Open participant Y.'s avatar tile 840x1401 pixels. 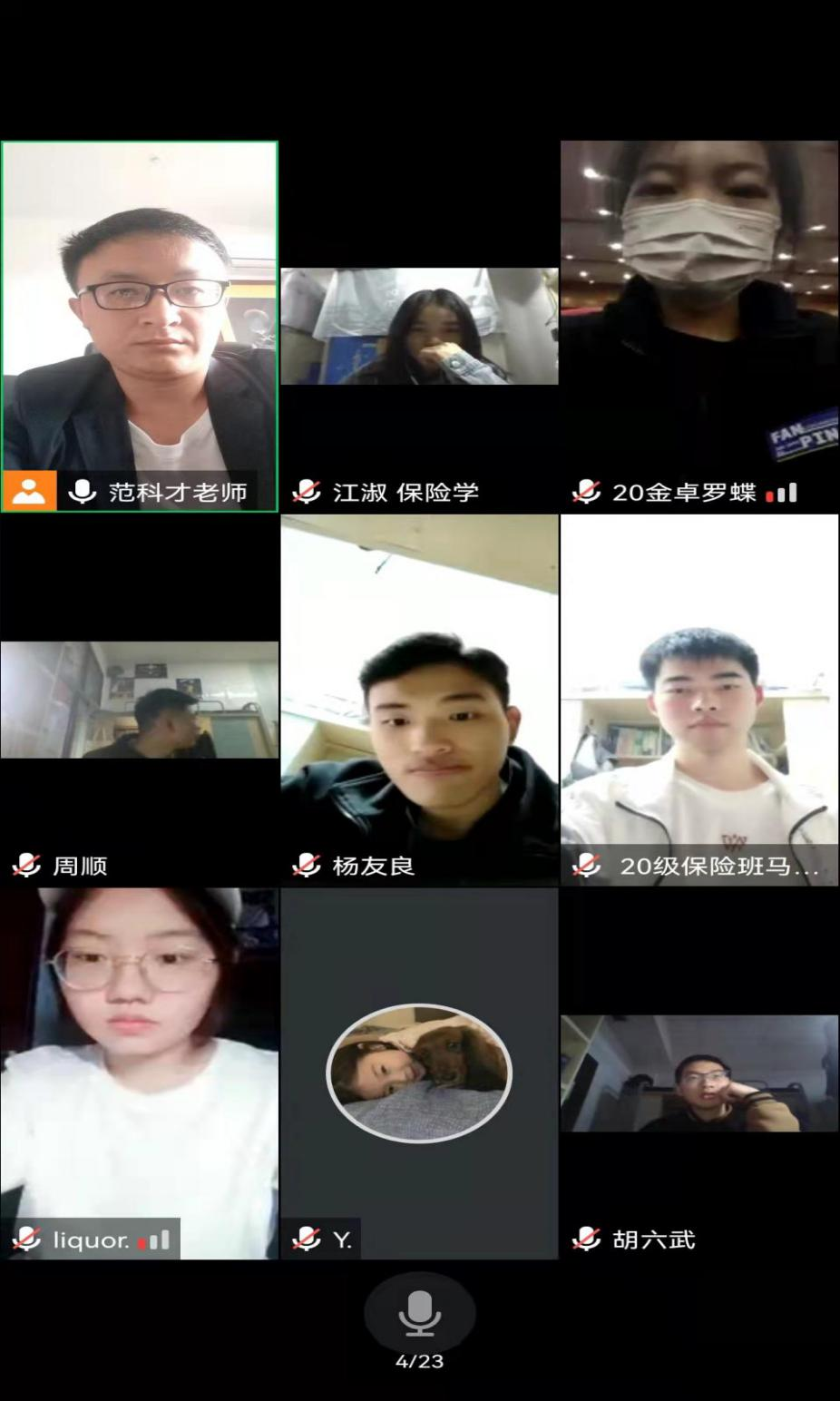419,1073
